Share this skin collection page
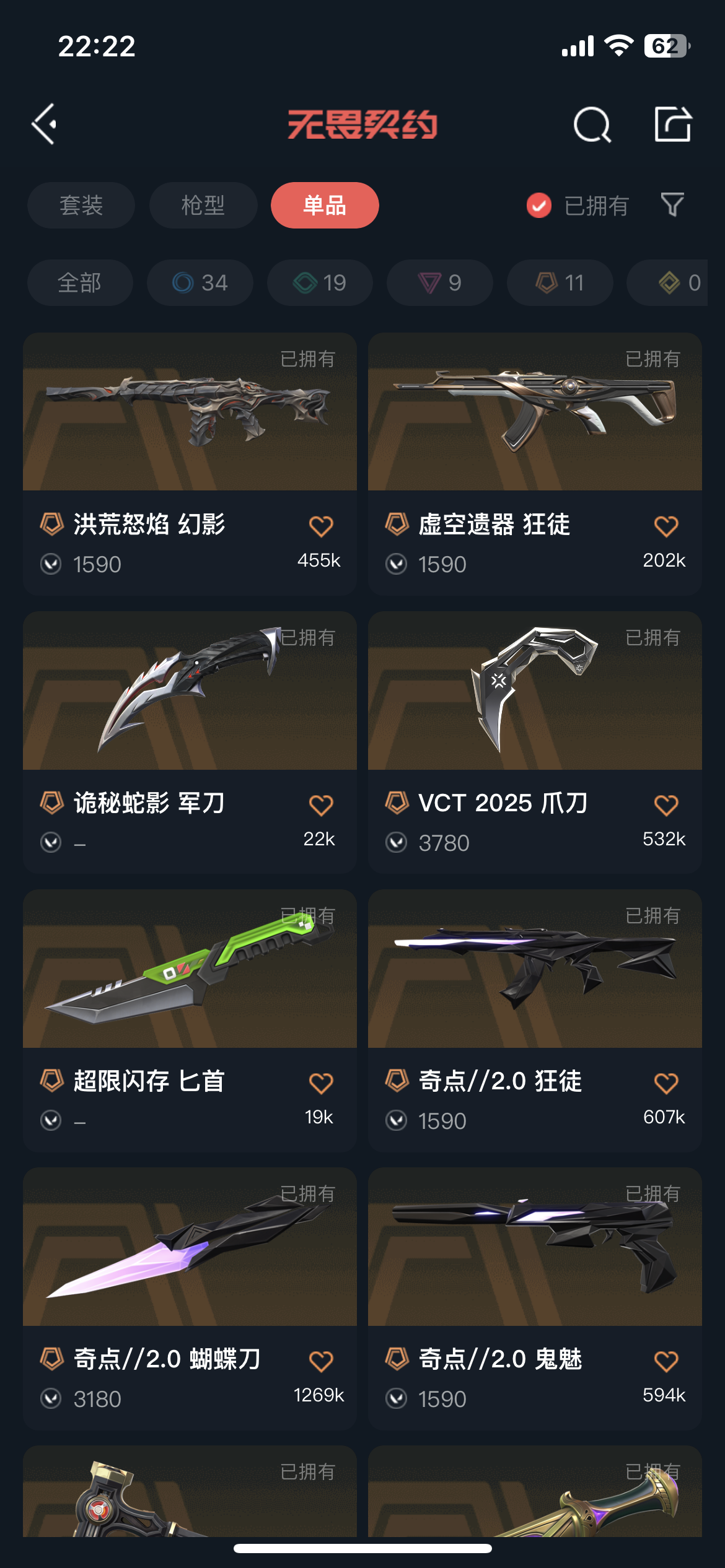The image size is (725, 1568). point(673,124)
